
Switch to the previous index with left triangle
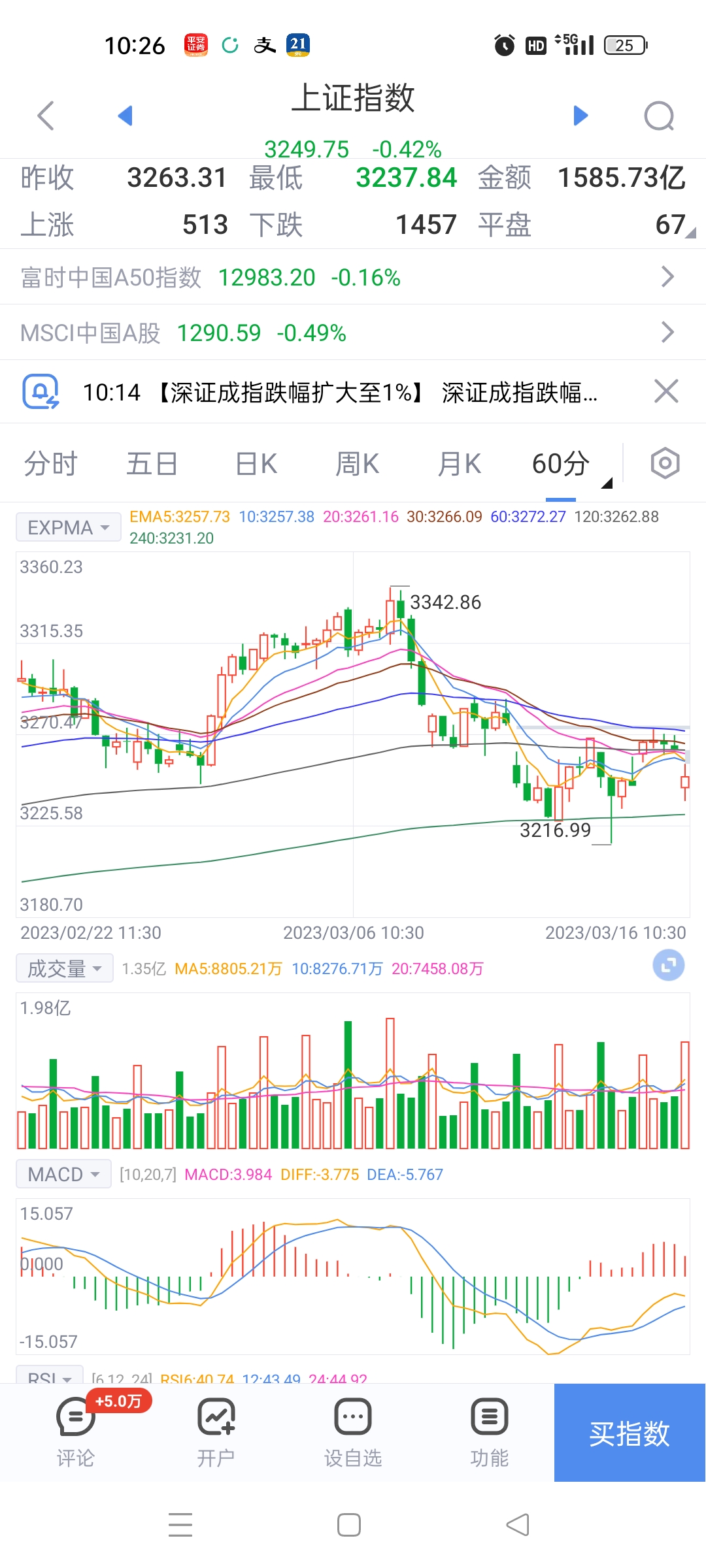(x=125, y=116)
